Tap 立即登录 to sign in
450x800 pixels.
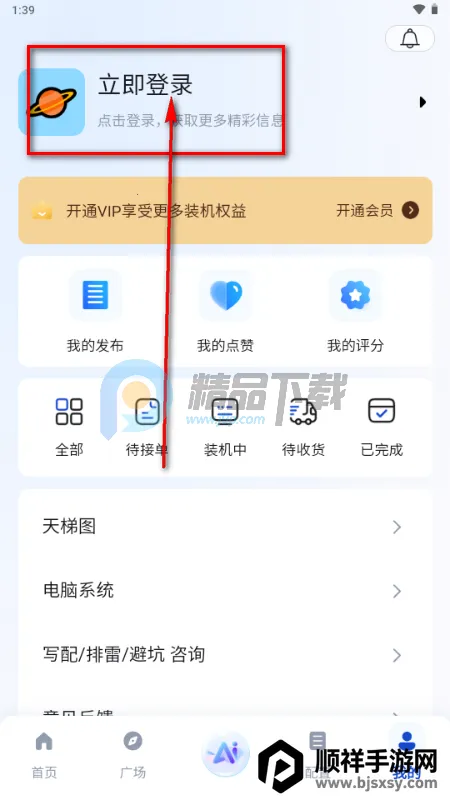(145, 85)
